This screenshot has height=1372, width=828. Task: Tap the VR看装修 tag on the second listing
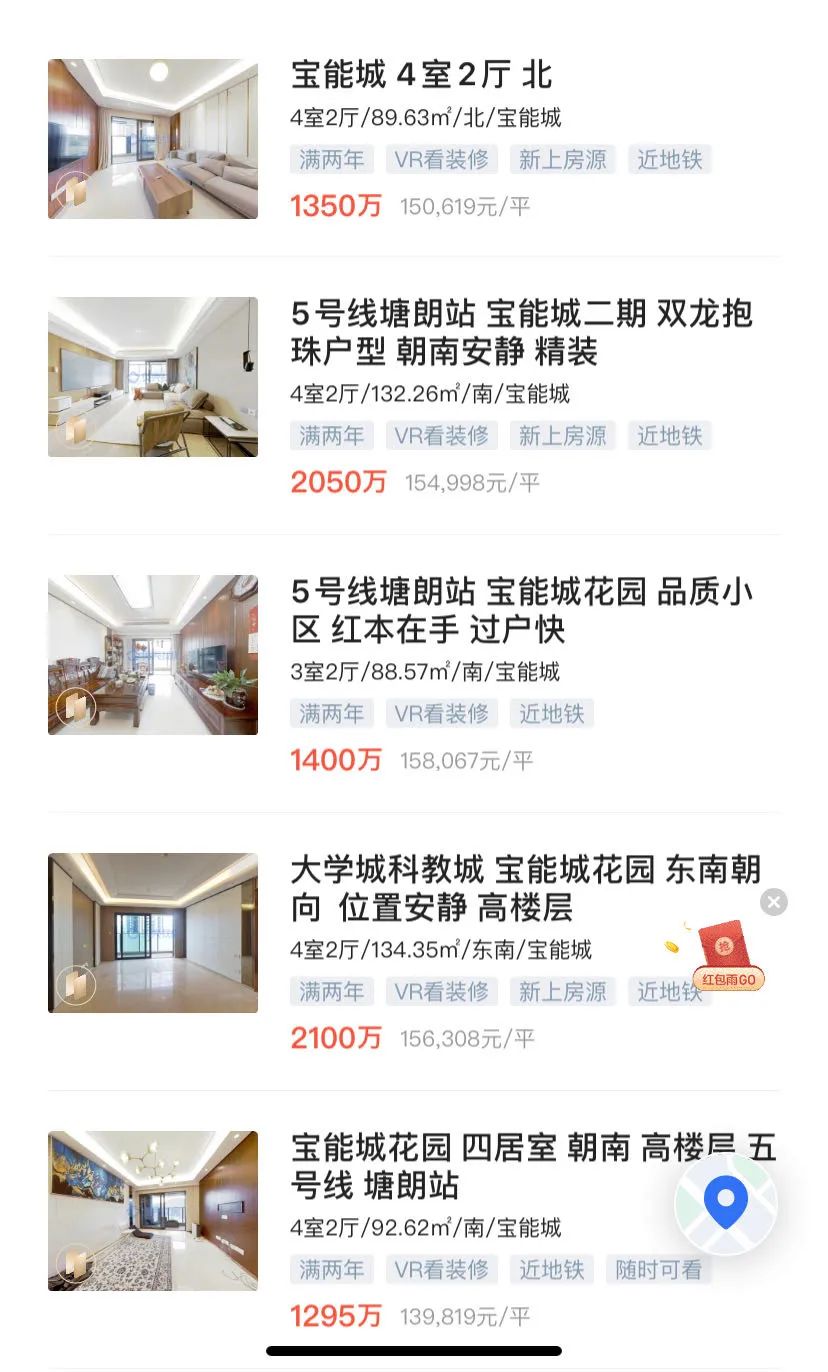pos(442,435)
